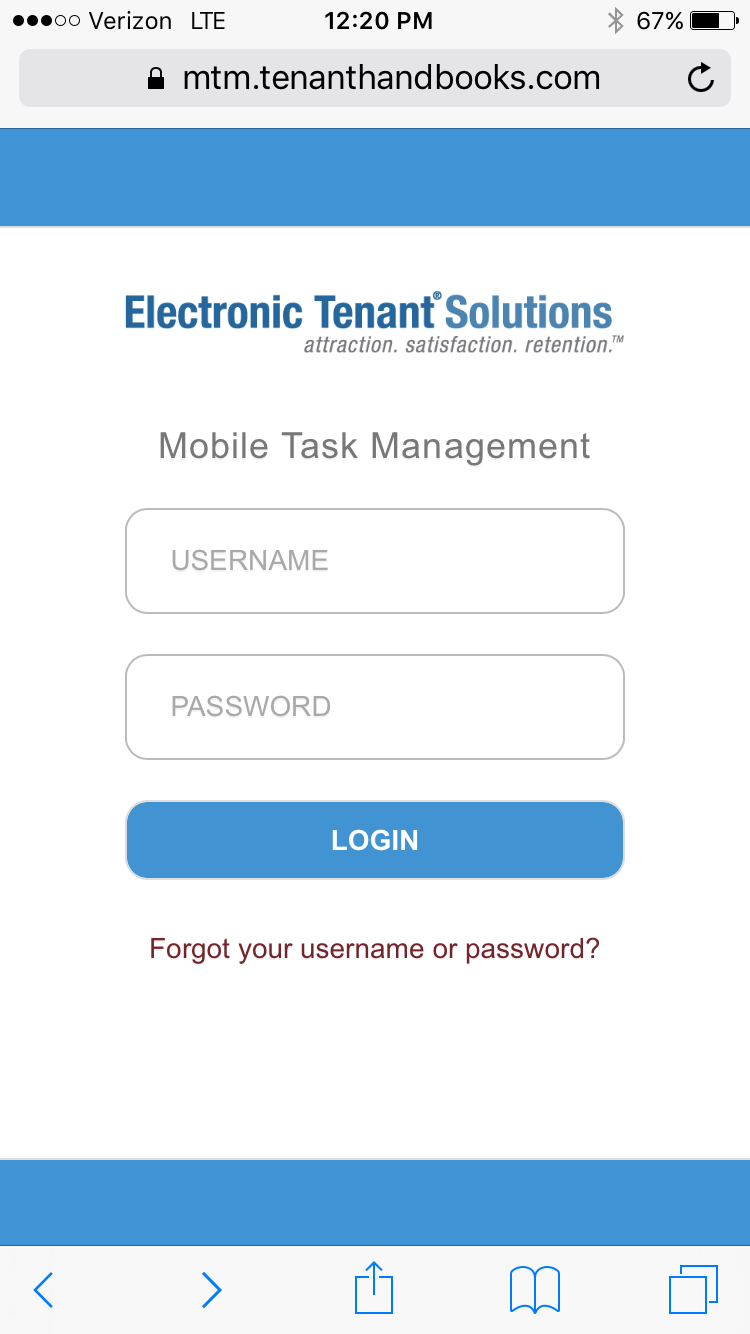The image size is (750, 1334).
Task: Open the forgot username or password link
Action: pos(374,948)
